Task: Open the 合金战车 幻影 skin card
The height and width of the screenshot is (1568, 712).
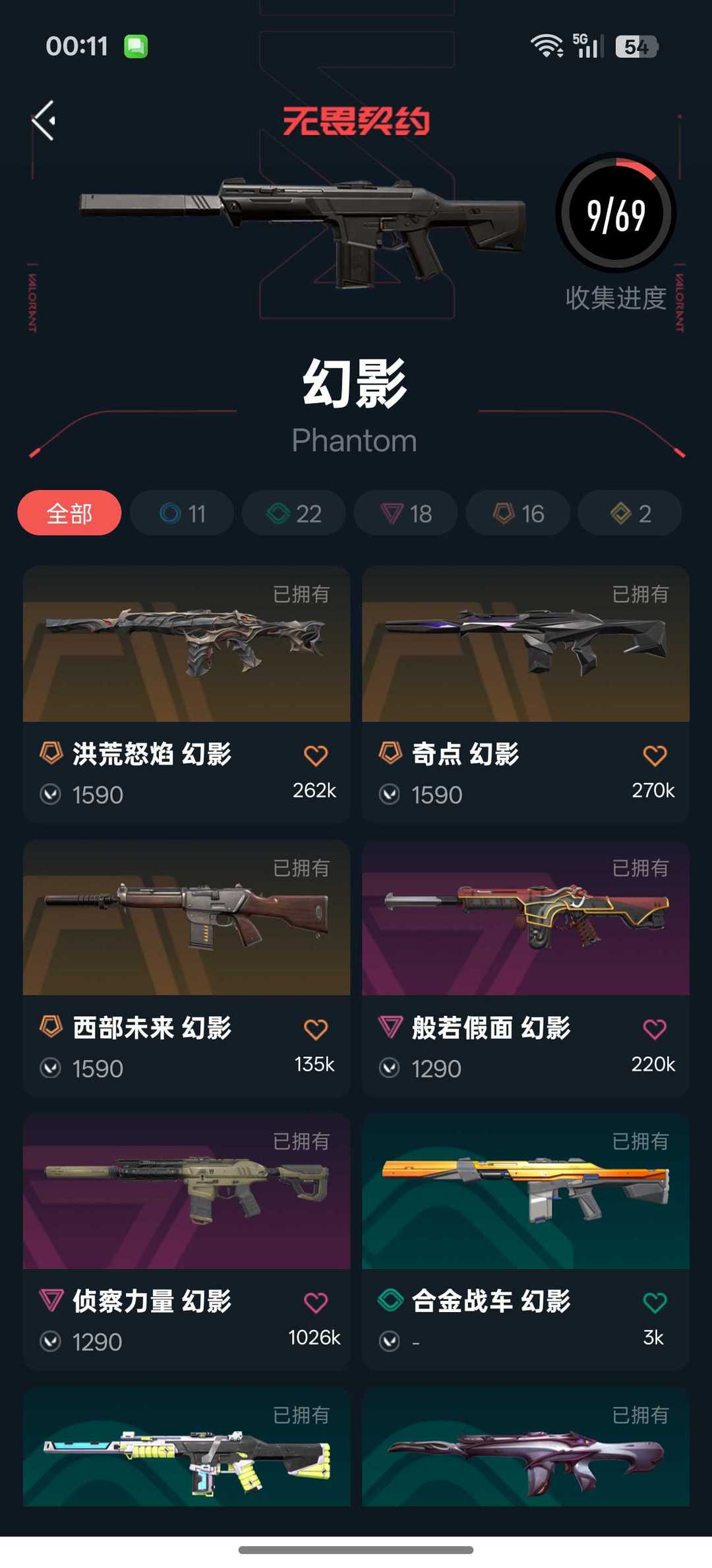Action: point(525,1241)
